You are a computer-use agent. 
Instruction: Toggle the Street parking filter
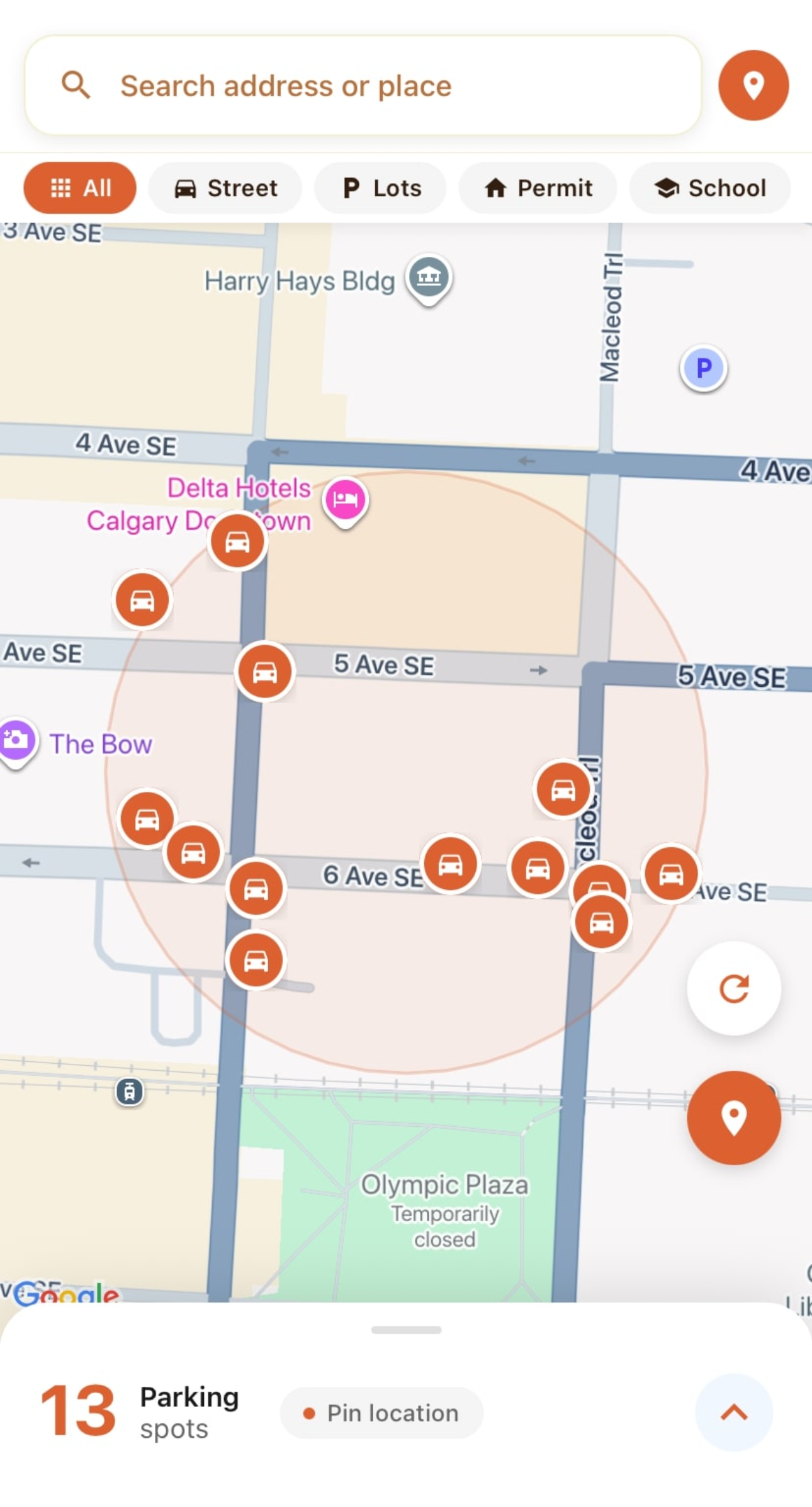[x=225, y=188]
